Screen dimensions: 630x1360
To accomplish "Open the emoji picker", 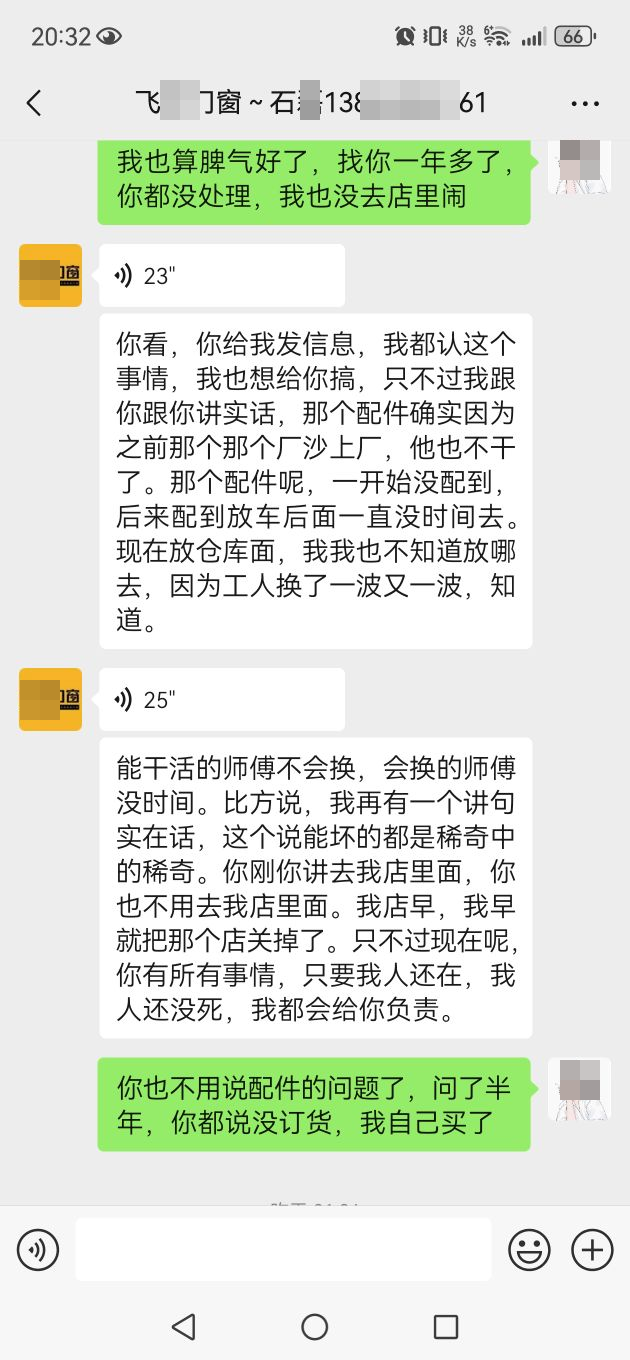I will [x=530, y=1249].
